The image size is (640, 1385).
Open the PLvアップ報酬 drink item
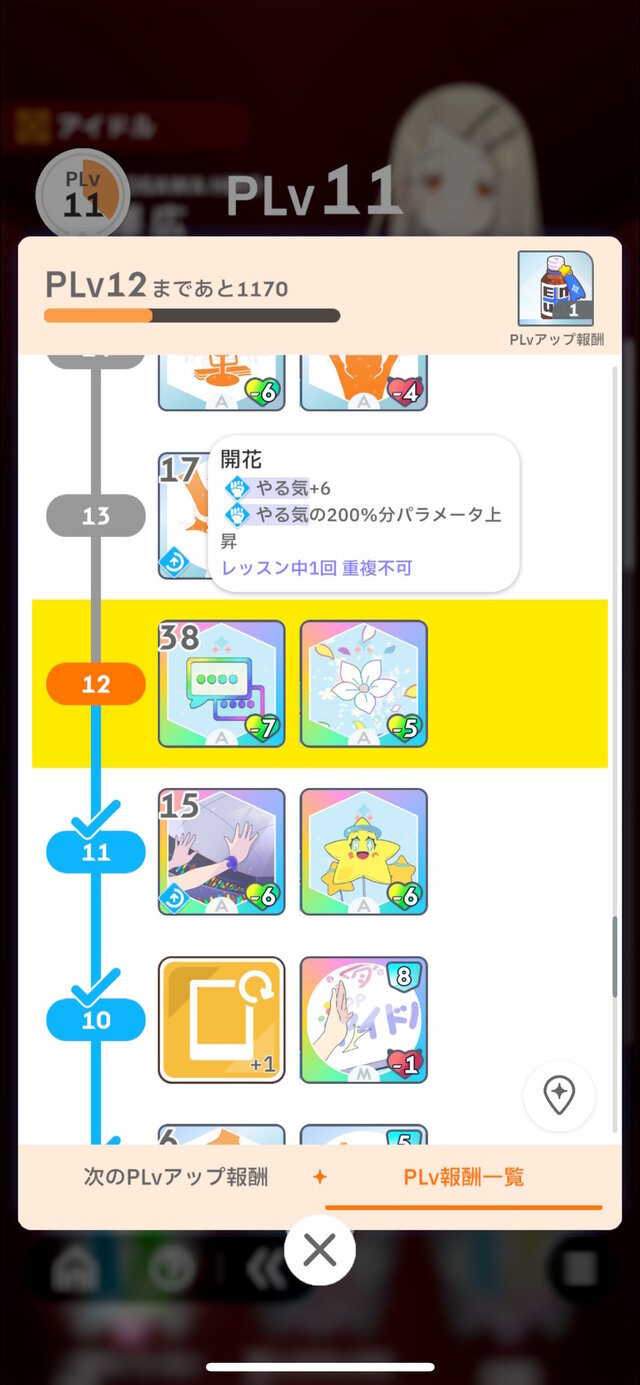(x=555, y=289)
